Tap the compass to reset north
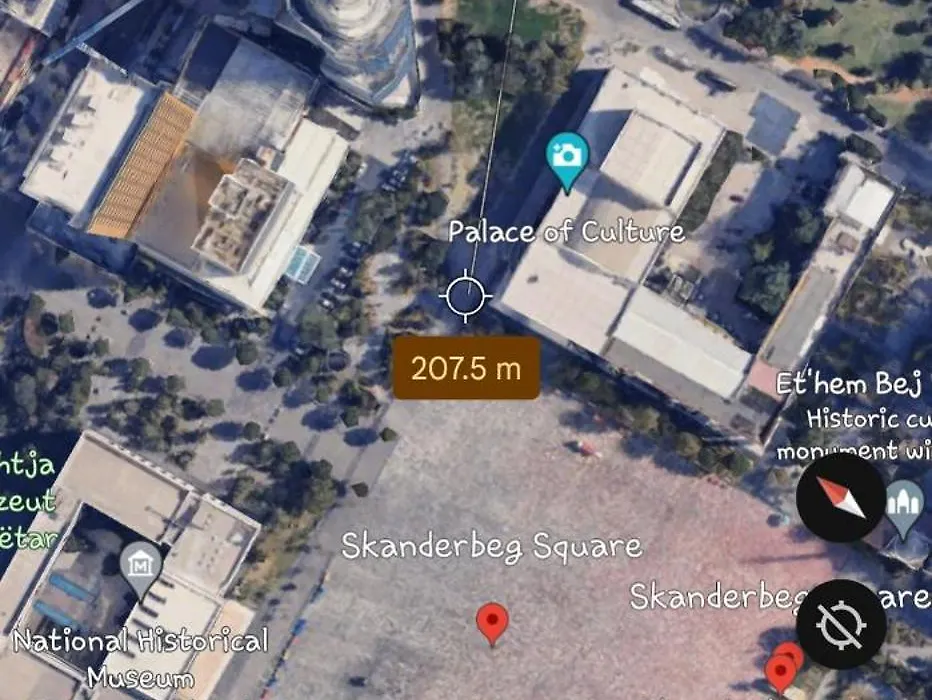The height and width of the screenshot is (700, 932). 840,498
